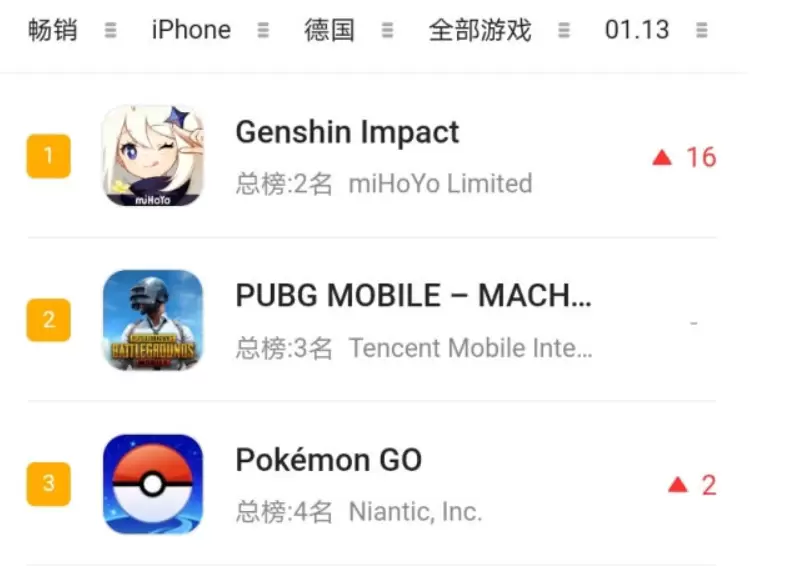Change the 德国 country filter
The image size is (785, 566).
point(347,30)
